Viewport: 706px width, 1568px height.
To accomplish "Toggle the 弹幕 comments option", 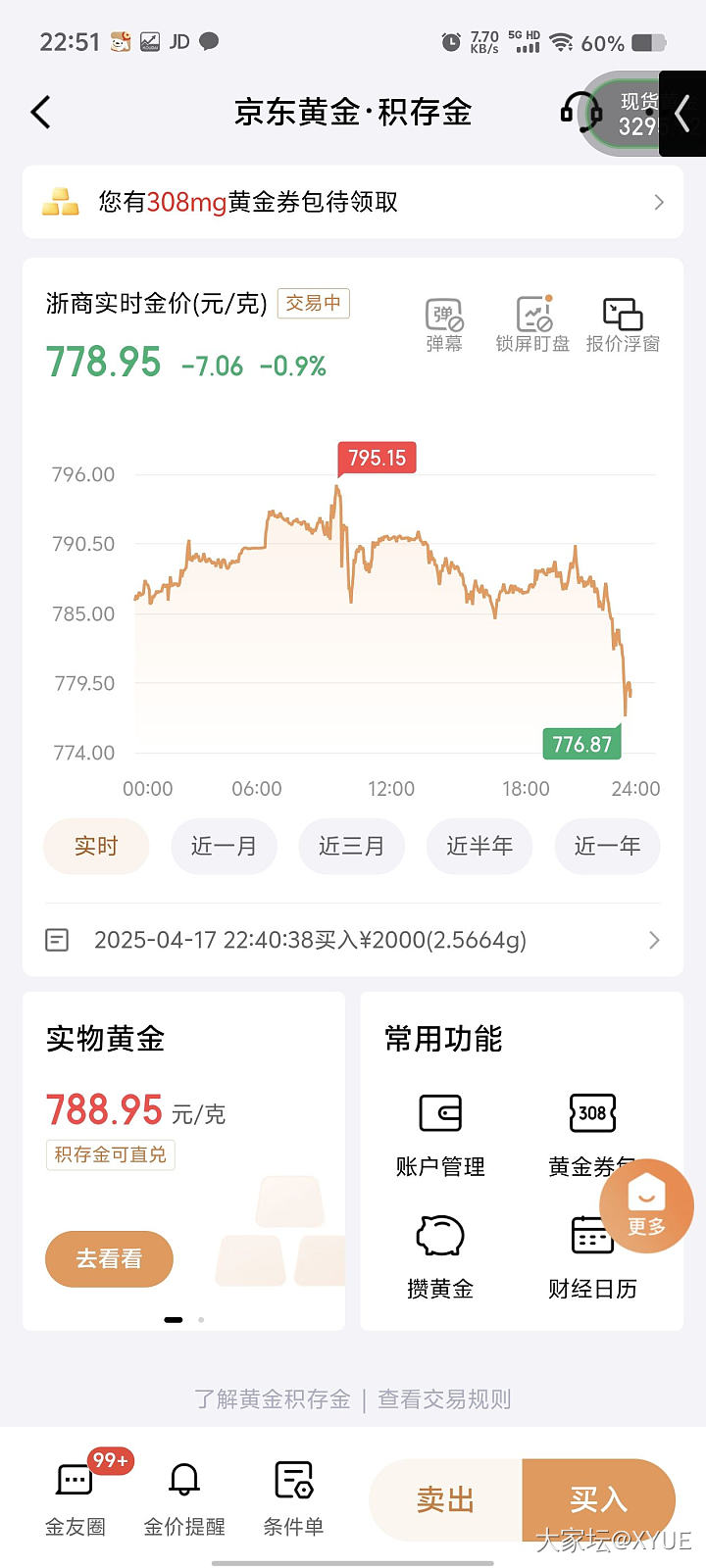I will pos(444,324).
